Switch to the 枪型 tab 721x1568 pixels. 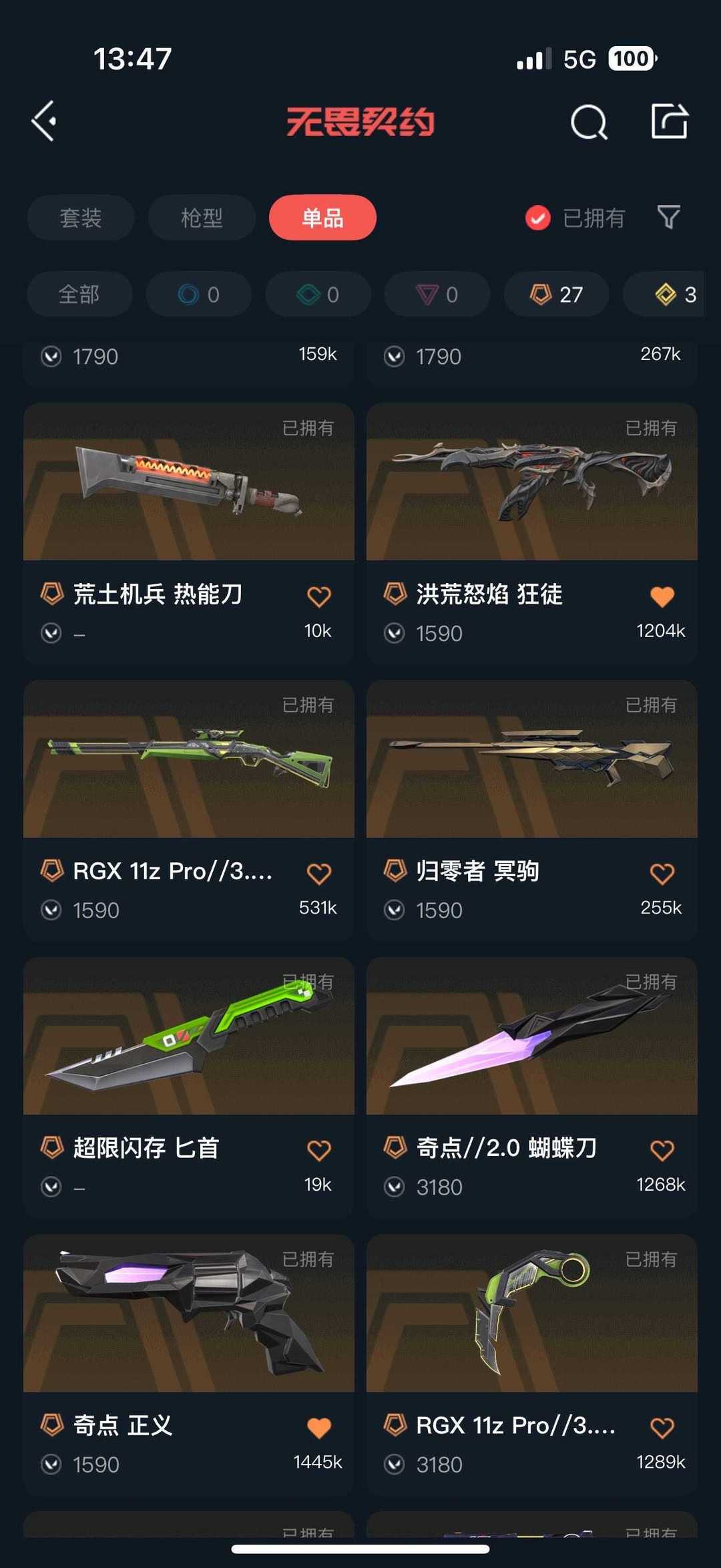pyautogui.click(x=202, y=218)
